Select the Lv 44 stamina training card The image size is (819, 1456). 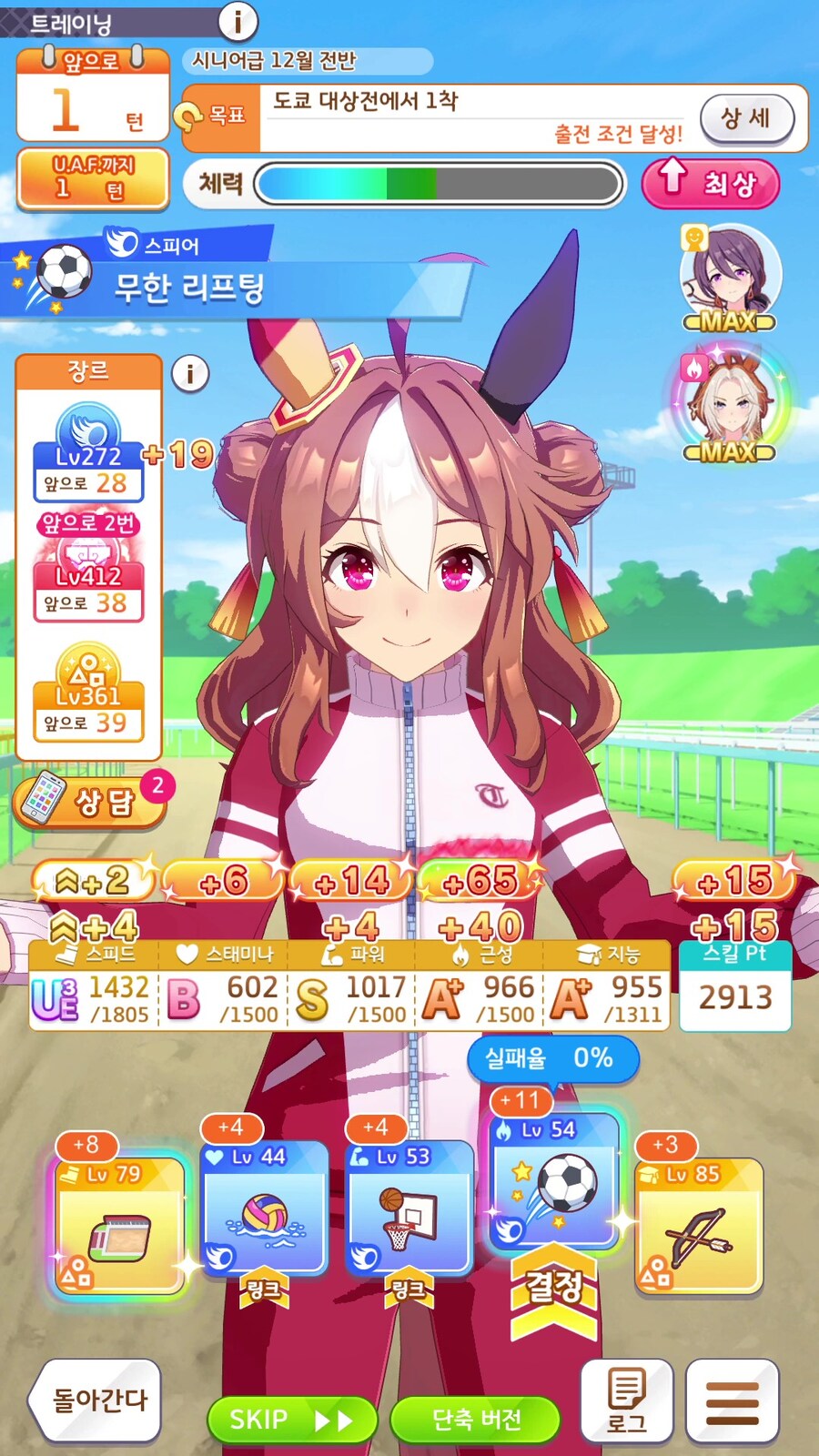tap(265, 1208)
